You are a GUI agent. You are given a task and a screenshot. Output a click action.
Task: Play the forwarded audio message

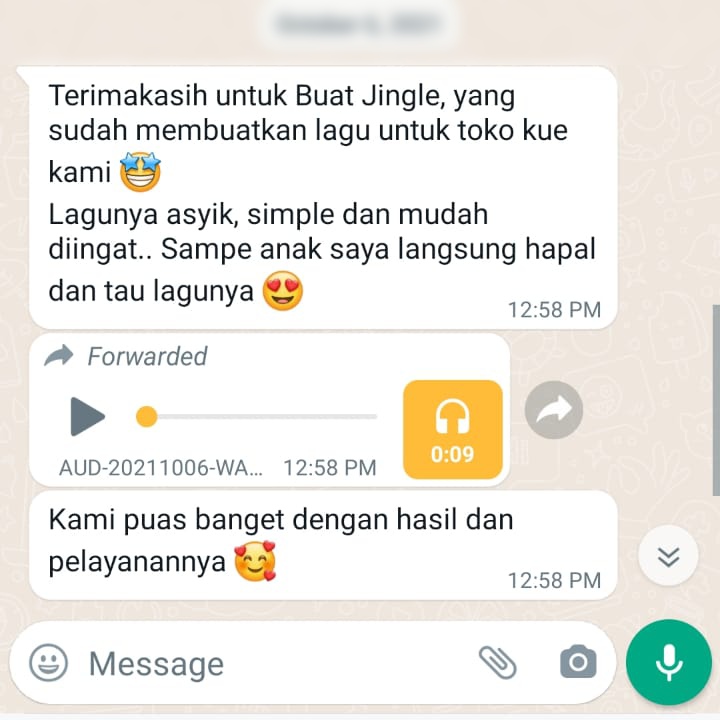(88, 416)
